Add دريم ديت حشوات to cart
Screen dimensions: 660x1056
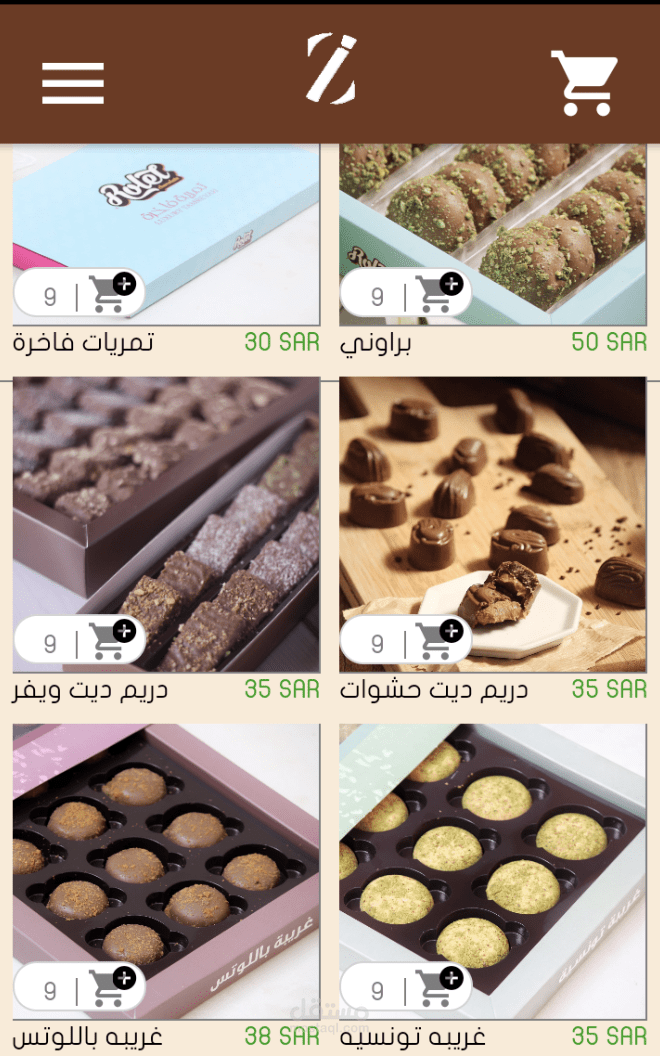438,639
